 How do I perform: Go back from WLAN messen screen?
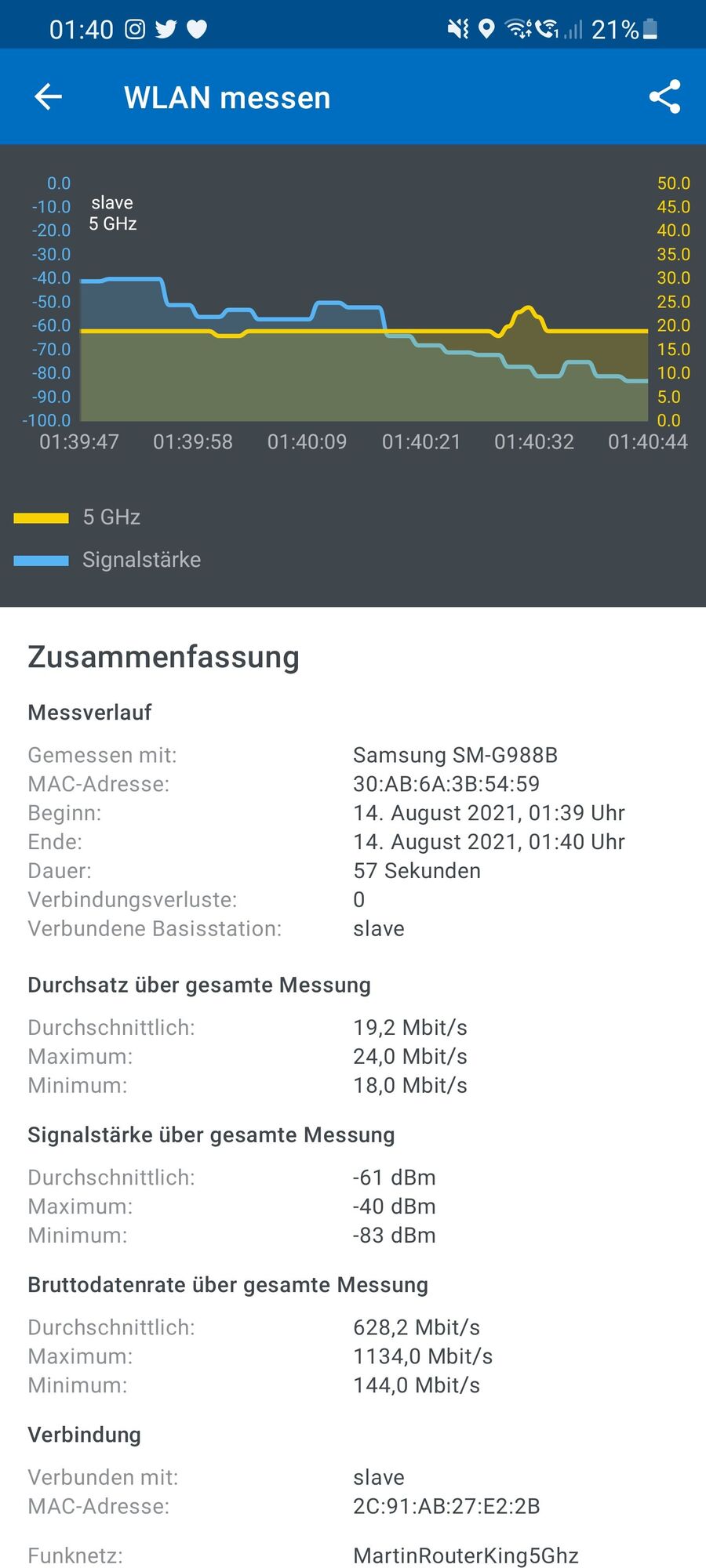[x=49, y=97]
